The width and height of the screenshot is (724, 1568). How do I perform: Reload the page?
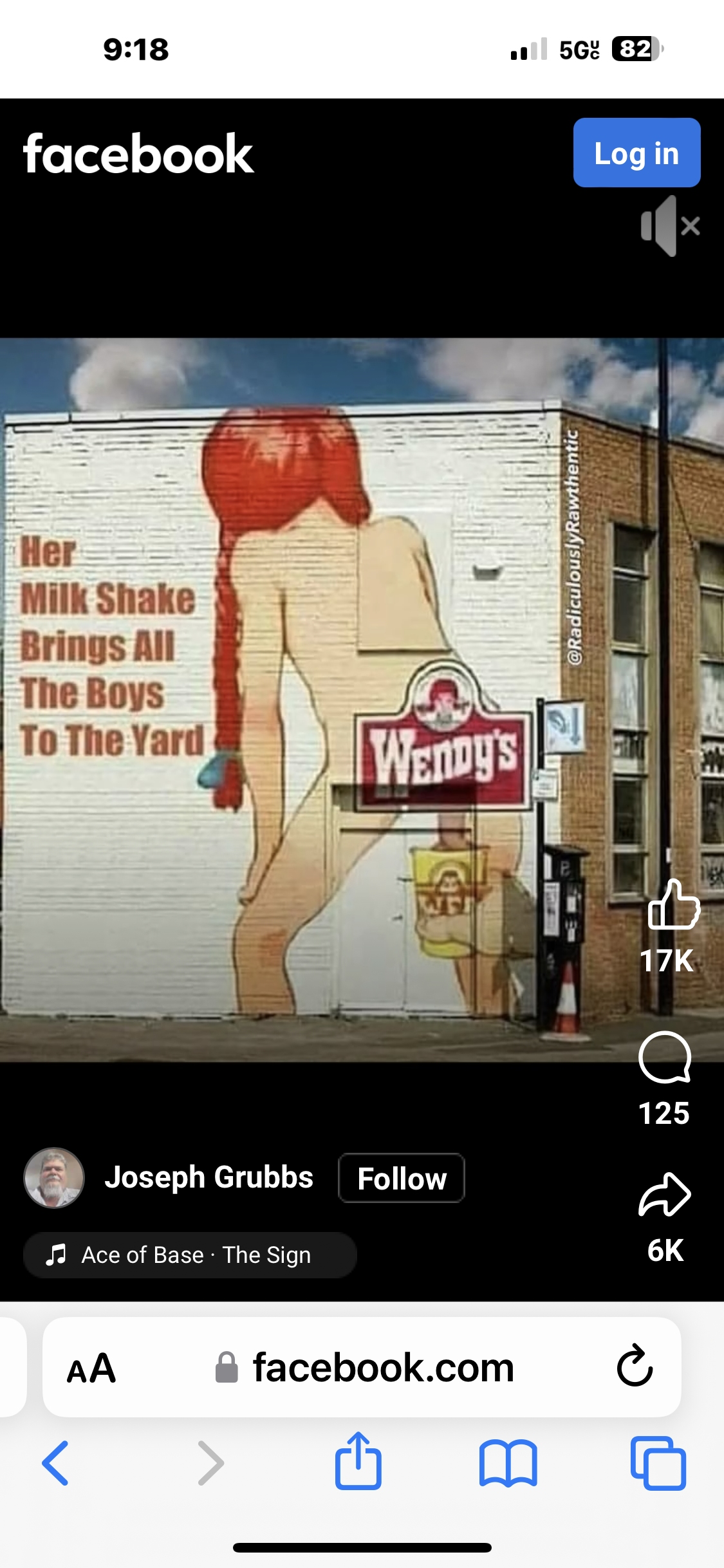(635, 1366)
